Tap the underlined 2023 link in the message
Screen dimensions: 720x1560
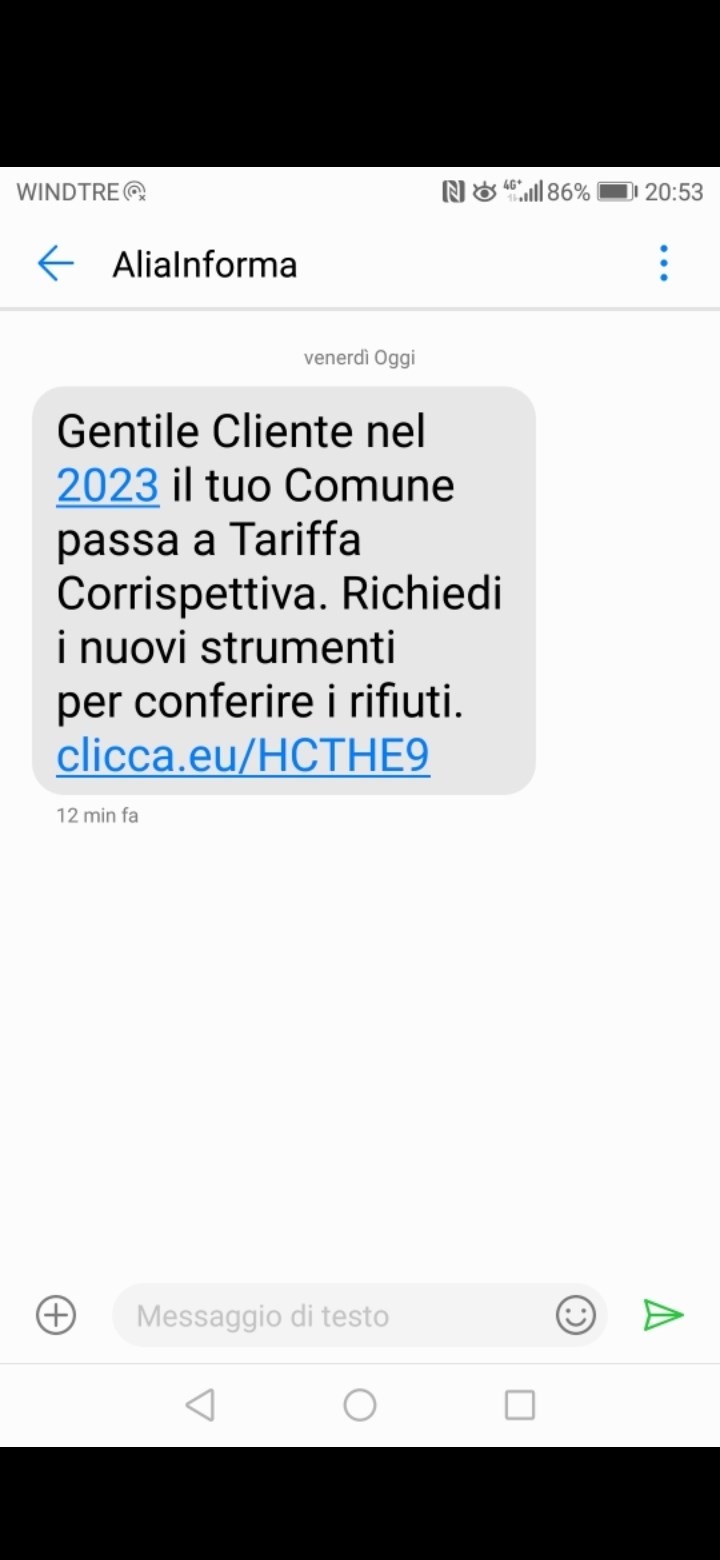[x=107, y=484]
